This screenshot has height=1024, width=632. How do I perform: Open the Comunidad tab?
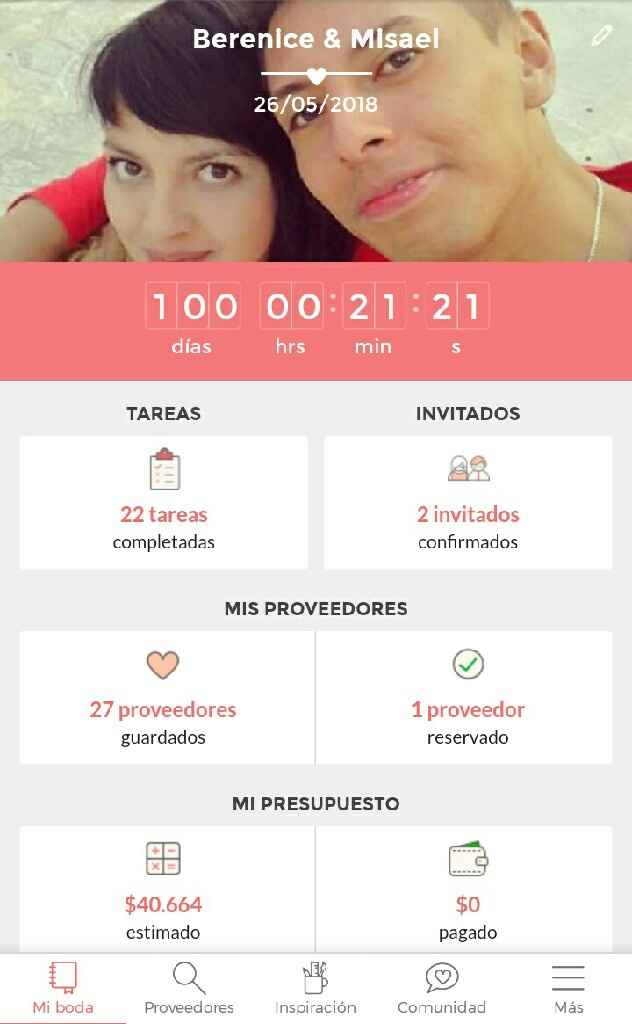[442, 988]
